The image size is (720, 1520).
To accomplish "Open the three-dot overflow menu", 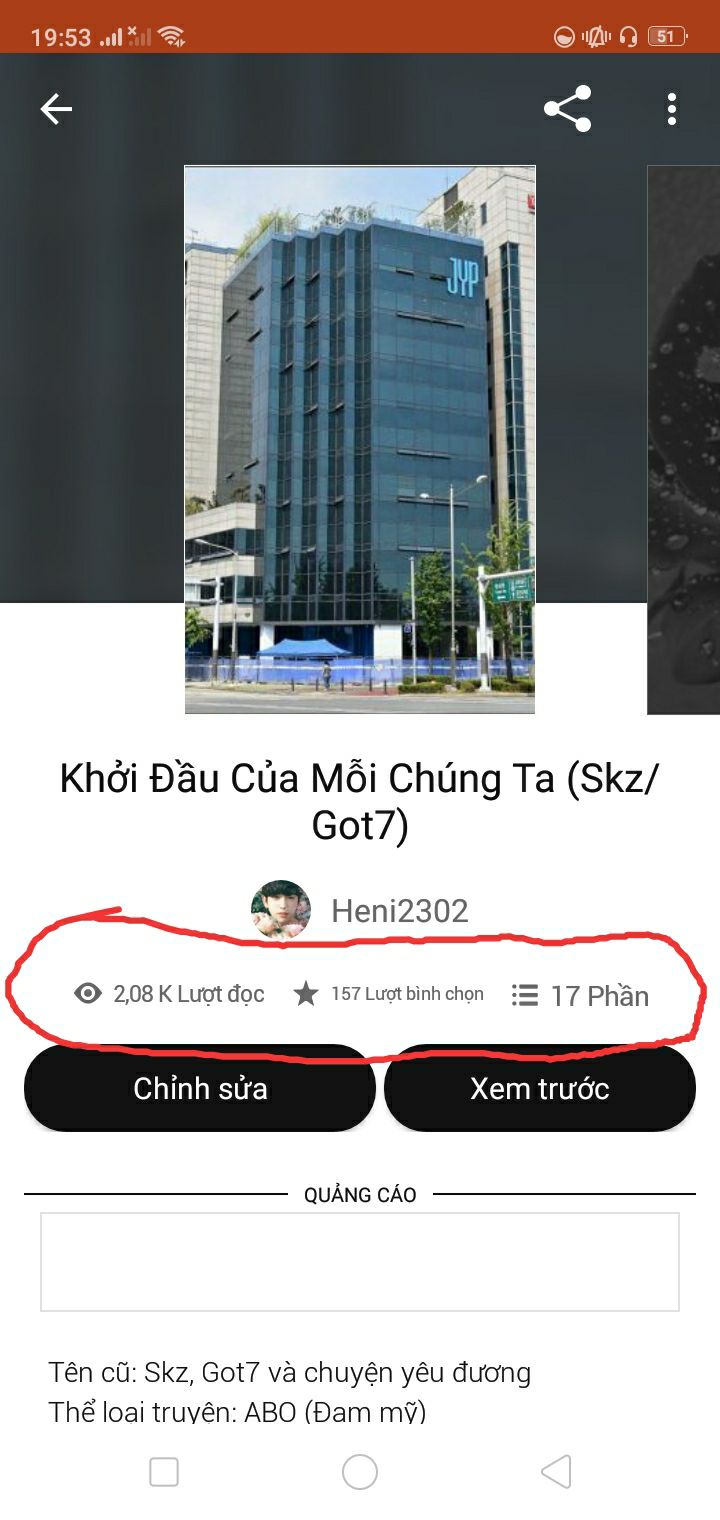I will pos(672,109).
